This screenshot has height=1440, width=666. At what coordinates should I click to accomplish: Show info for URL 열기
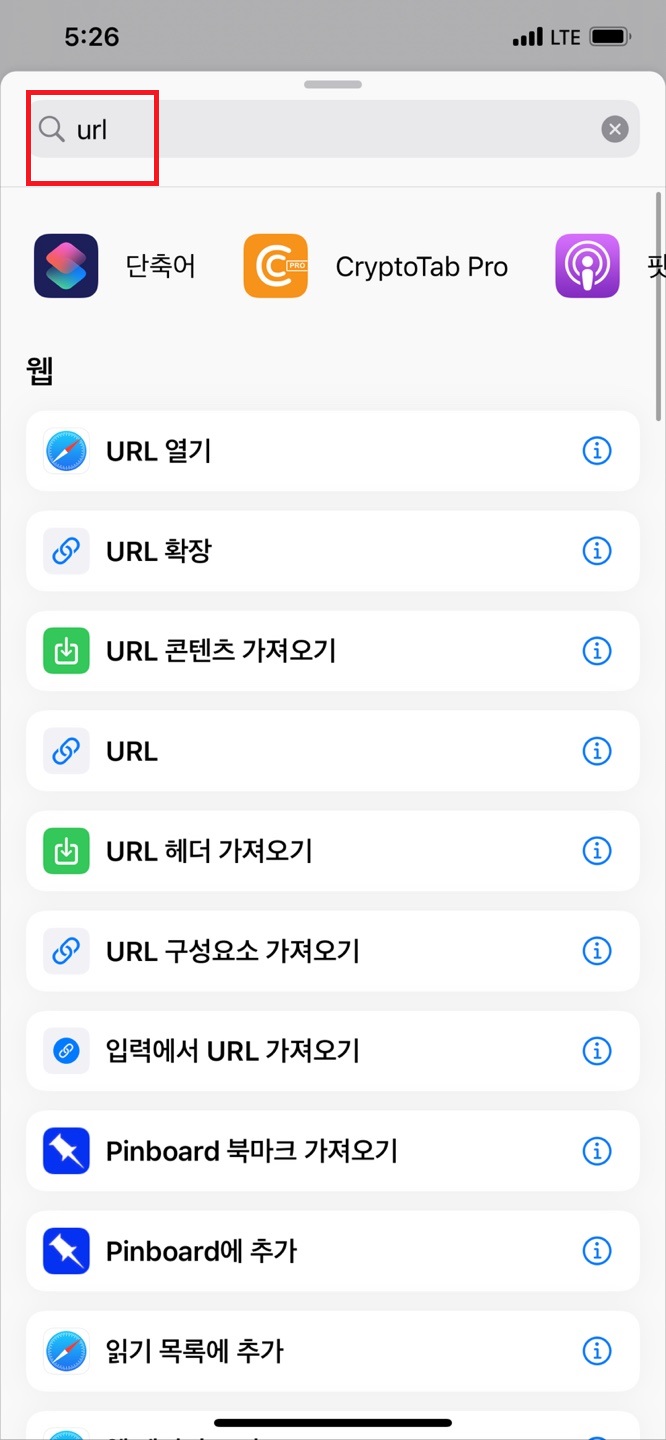[596, 451]
